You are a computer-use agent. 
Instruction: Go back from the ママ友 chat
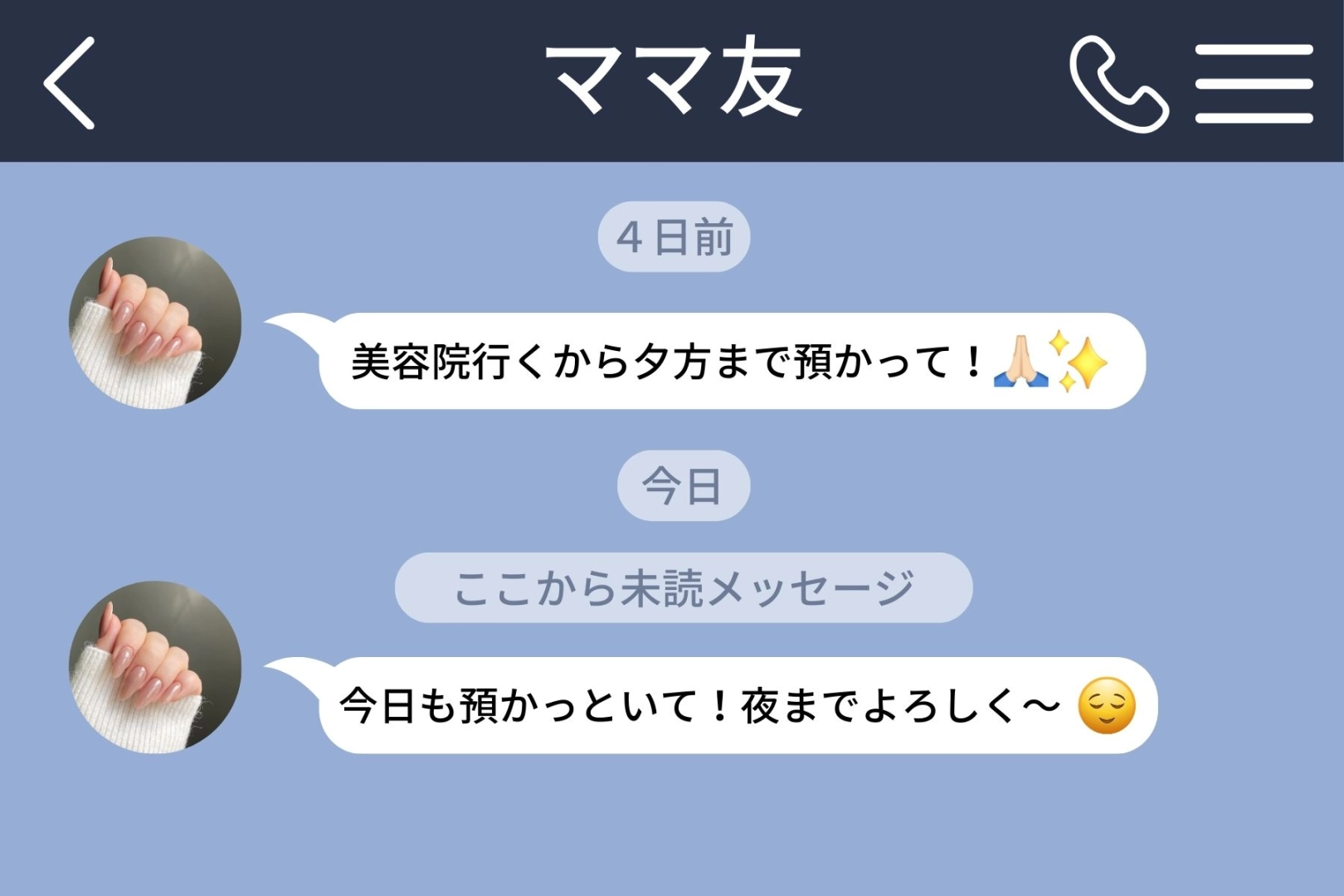(70, 83)
